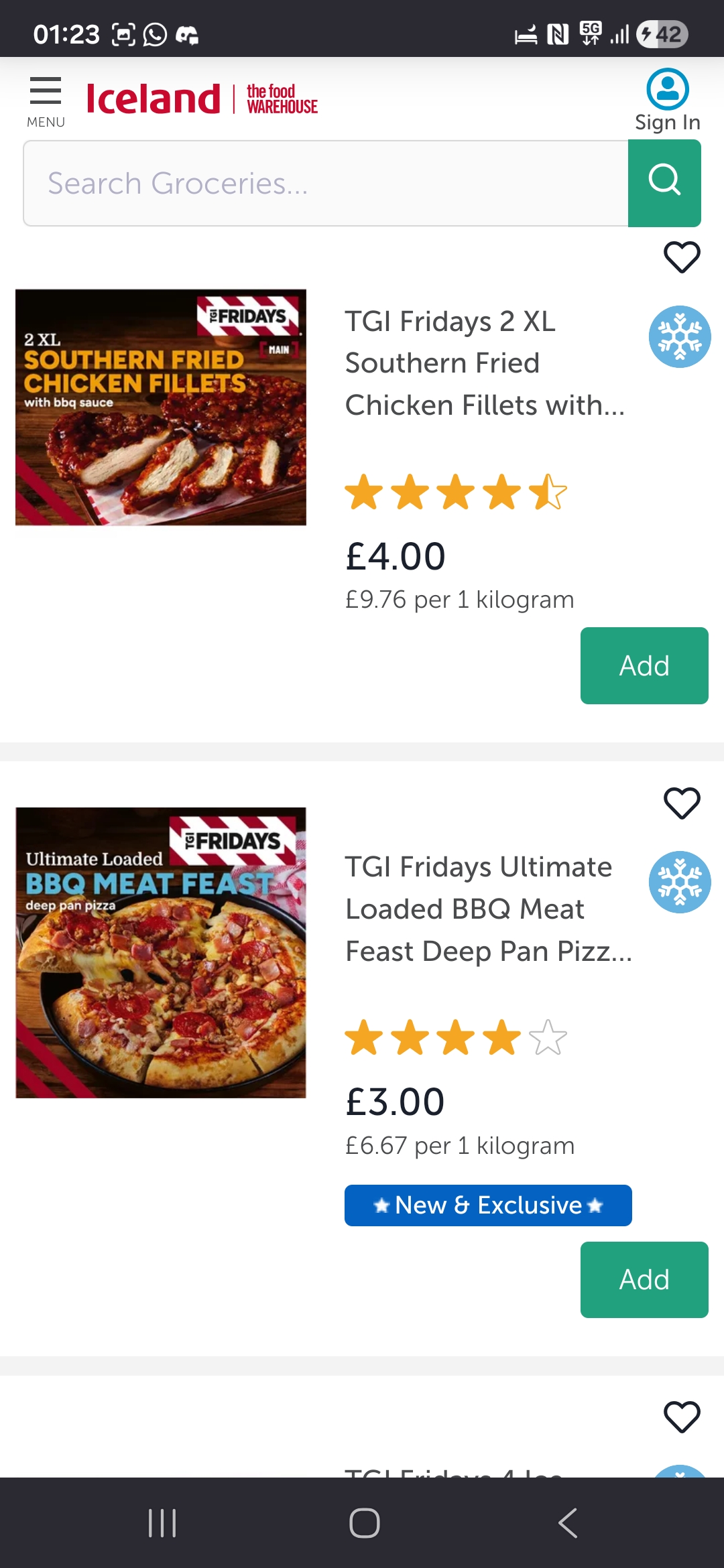Add BBQ Meat Feast pizza to basket
This screenshot has height=1568, width=724.
pyautogui.click(x=644, y=1279)
